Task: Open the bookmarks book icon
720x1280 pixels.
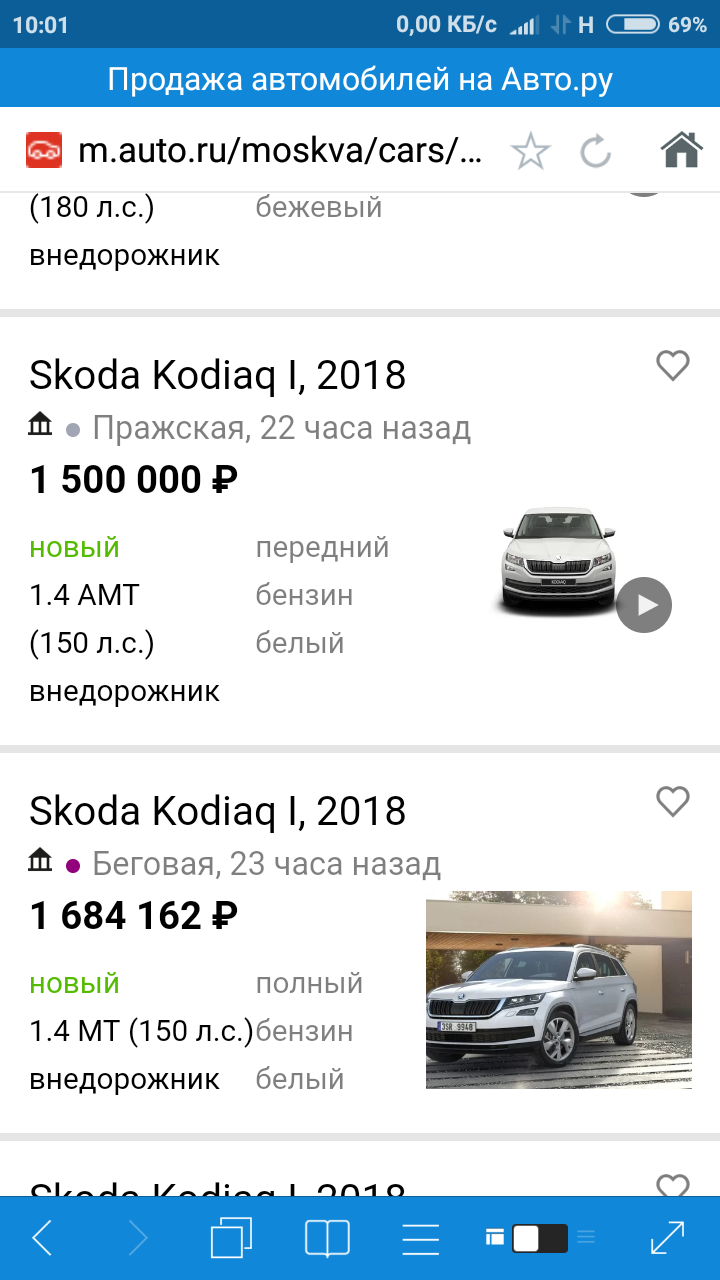Action: (x=327, y=1238)
